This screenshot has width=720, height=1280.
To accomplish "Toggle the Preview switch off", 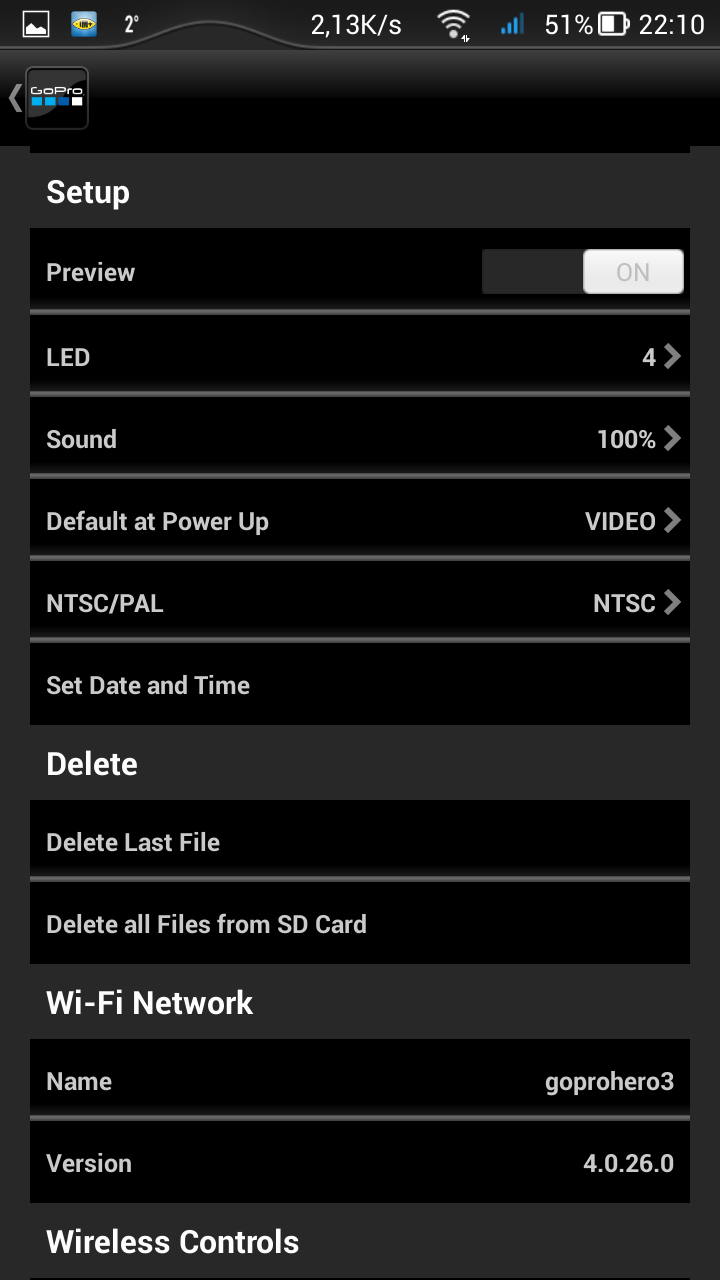I will [x=583, y=272].
